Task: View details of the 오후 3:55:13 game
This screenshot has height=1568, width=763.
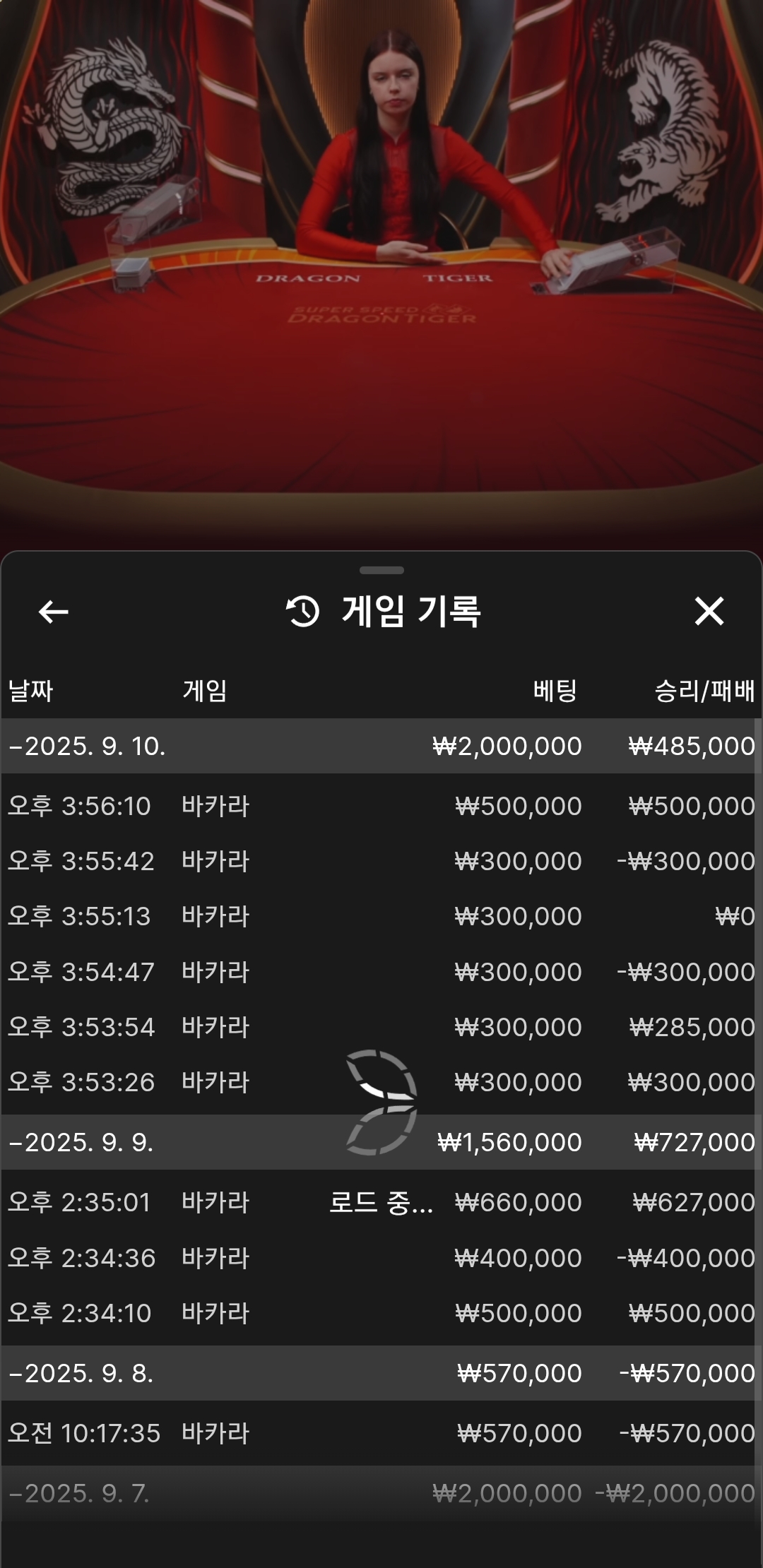Action: (381, 916)
